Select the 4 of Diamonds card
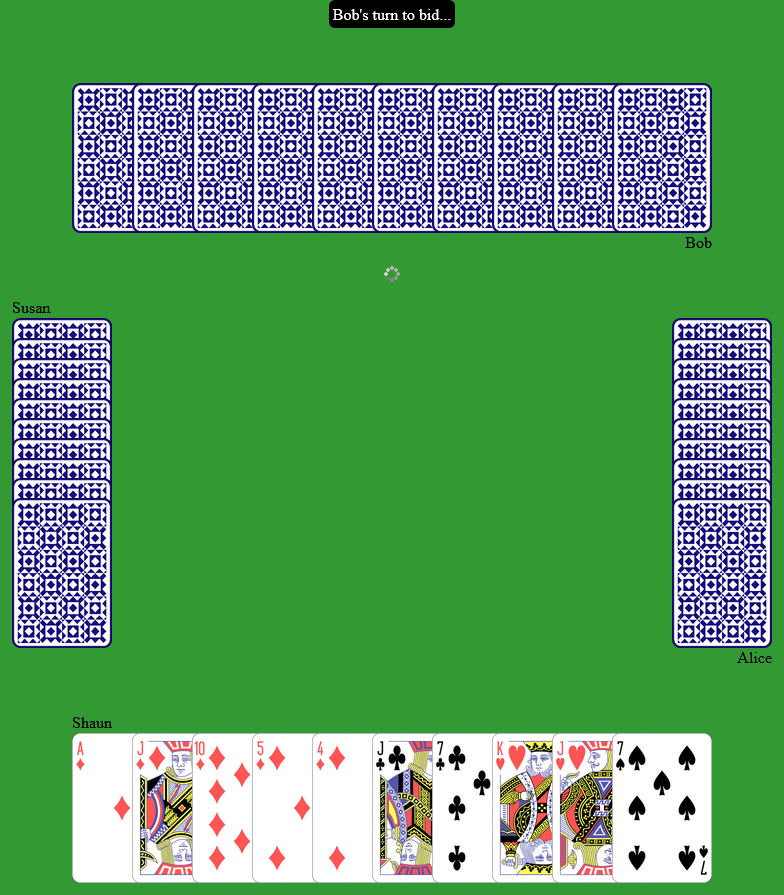This screenshot has height=895, width=784. [342, 808]
